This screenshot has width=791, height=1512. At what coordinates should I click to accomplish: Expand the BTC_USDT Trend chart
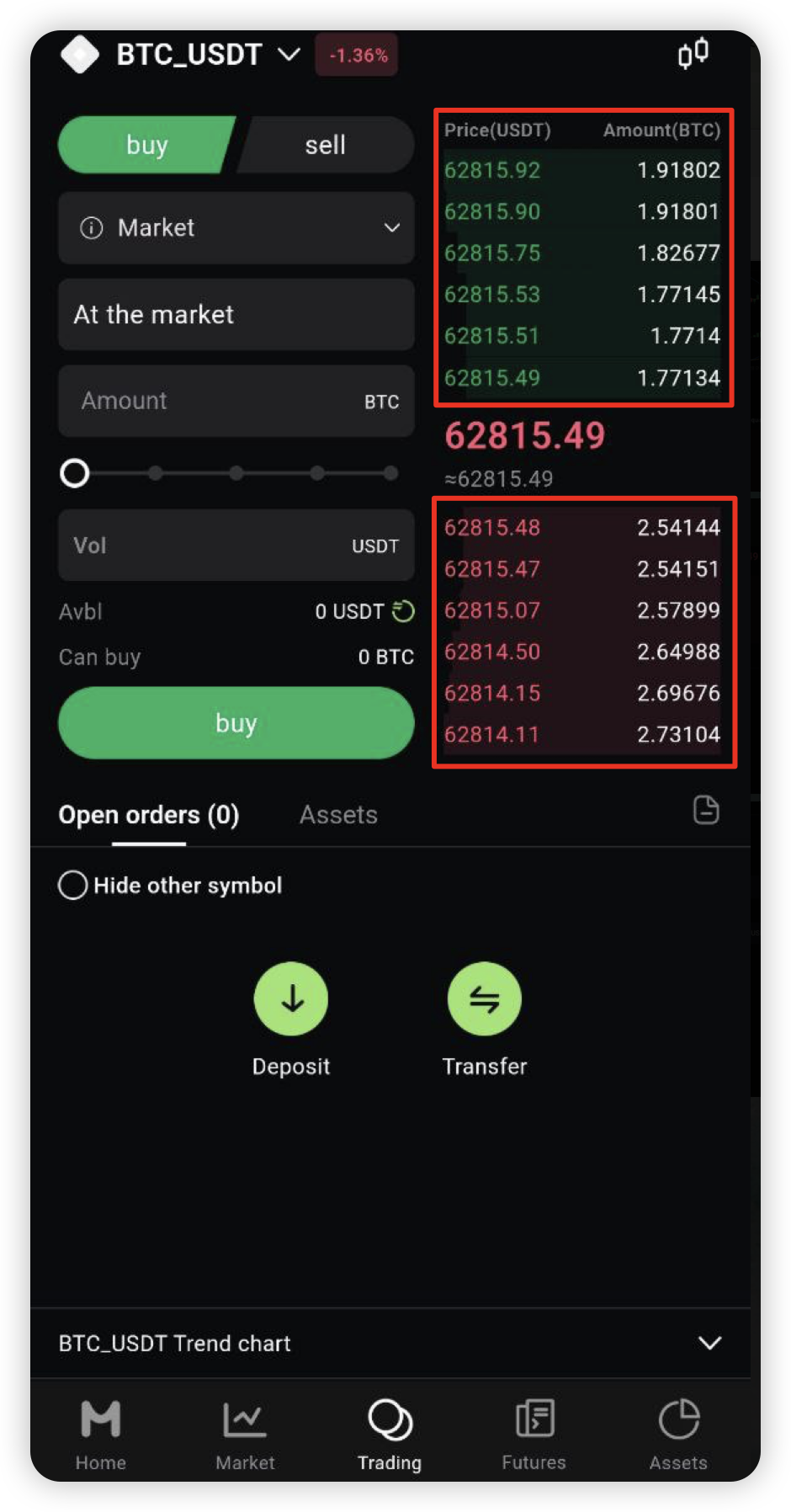[x=390, y=1343]
